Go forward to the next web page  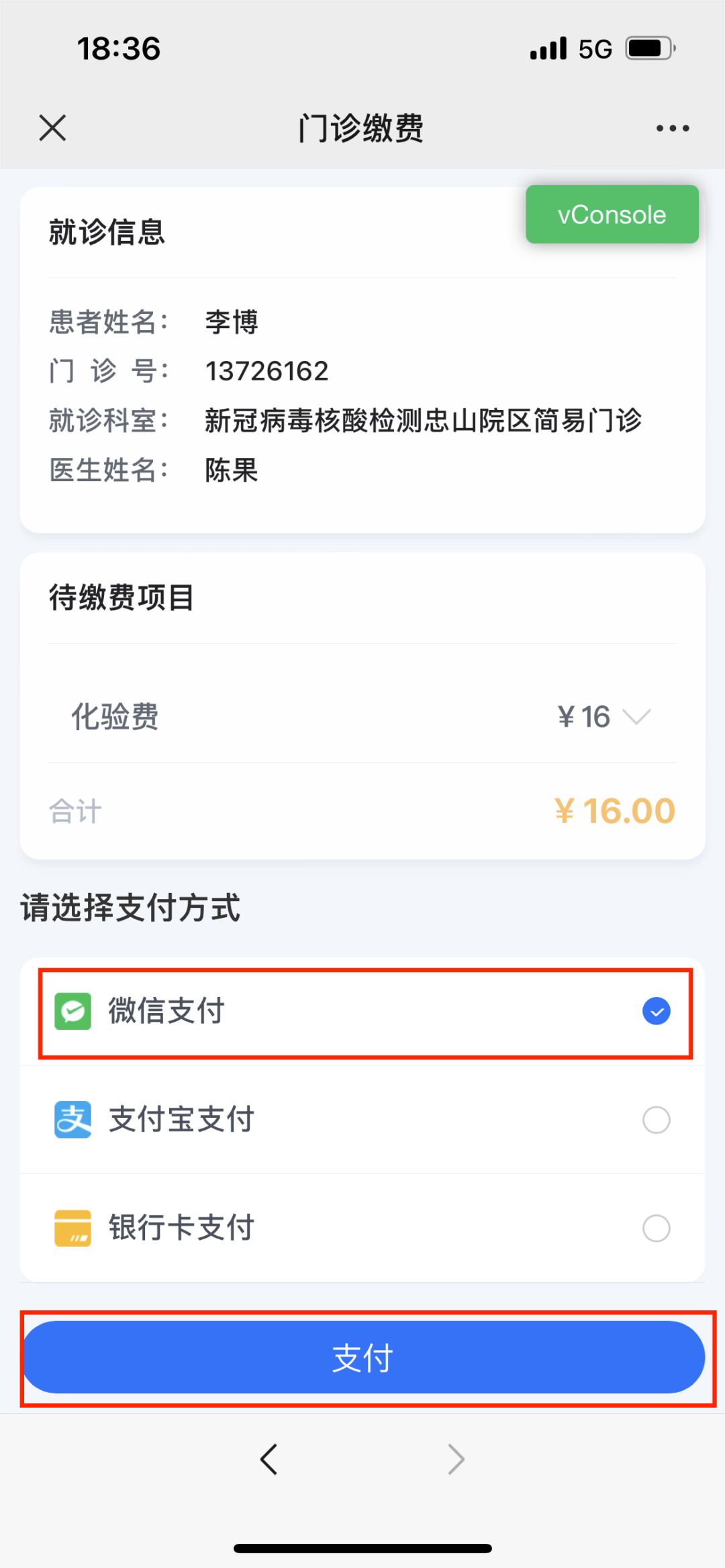click(456, 1459)
